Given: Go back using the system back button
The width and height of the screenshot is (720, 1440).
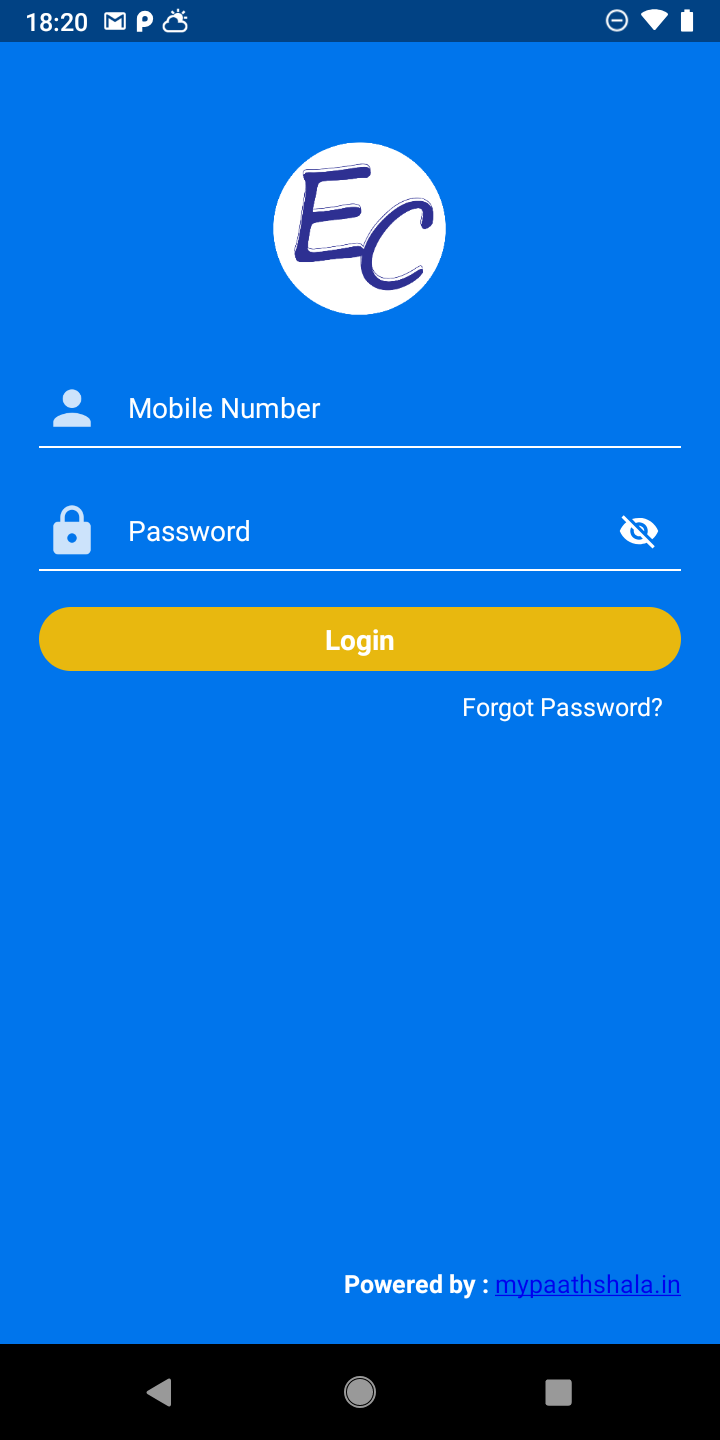Looking at the screenshot, I should [159, 1392].
